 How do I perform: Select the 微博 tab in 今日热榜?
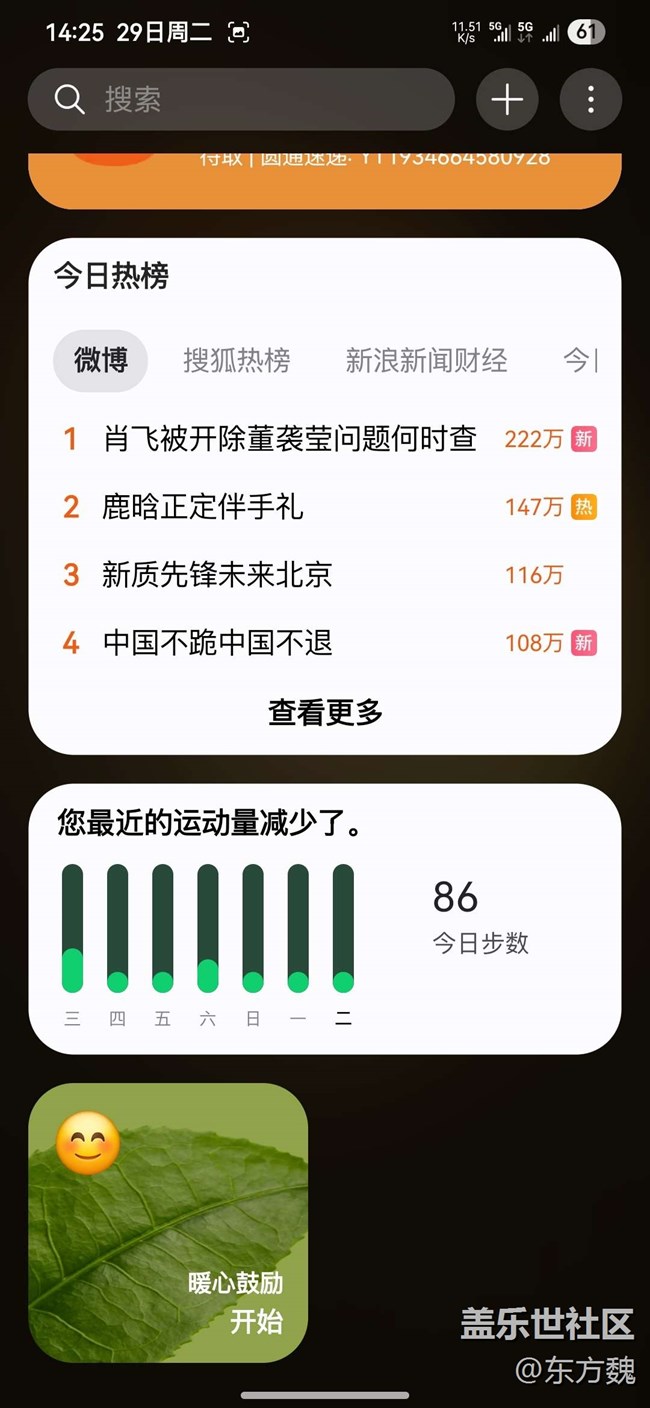pos(101,360)
